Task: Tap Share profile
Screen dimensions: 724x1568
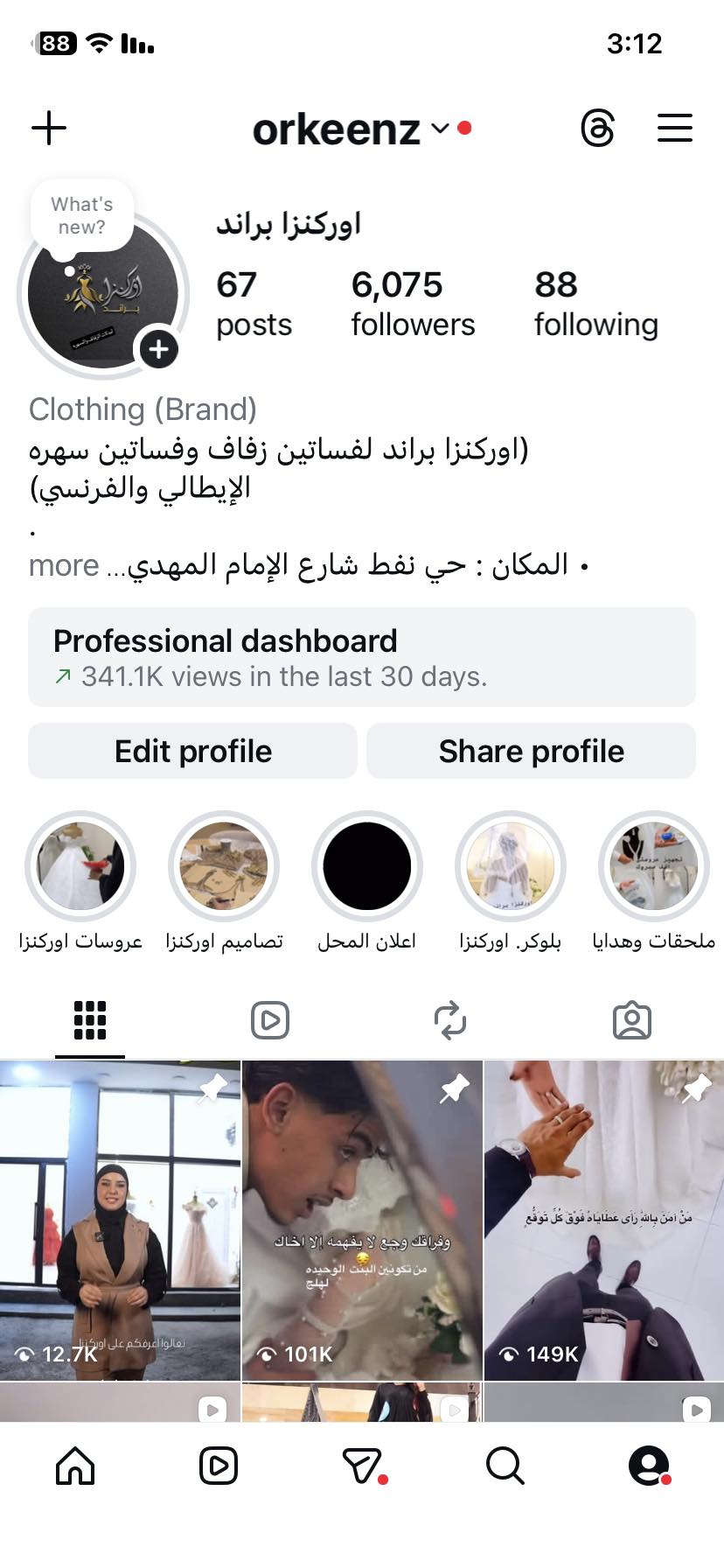Action: 531,751
